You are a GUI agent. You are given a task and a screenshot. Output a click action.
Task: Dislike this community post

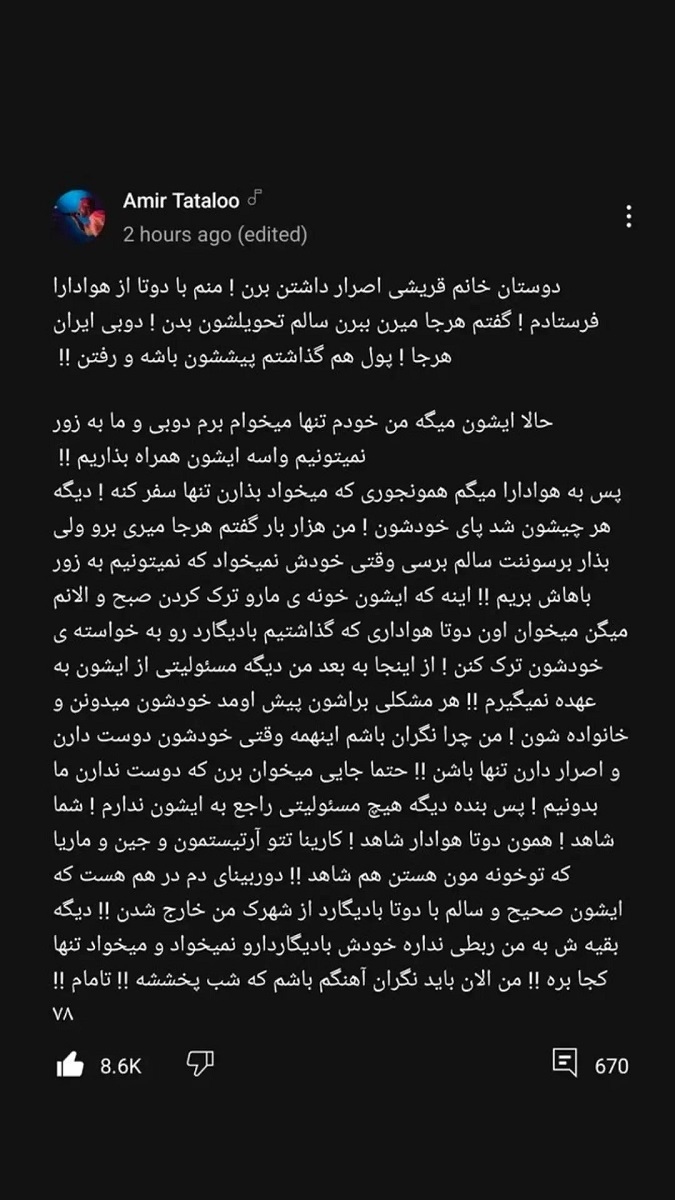point(200,1065)
